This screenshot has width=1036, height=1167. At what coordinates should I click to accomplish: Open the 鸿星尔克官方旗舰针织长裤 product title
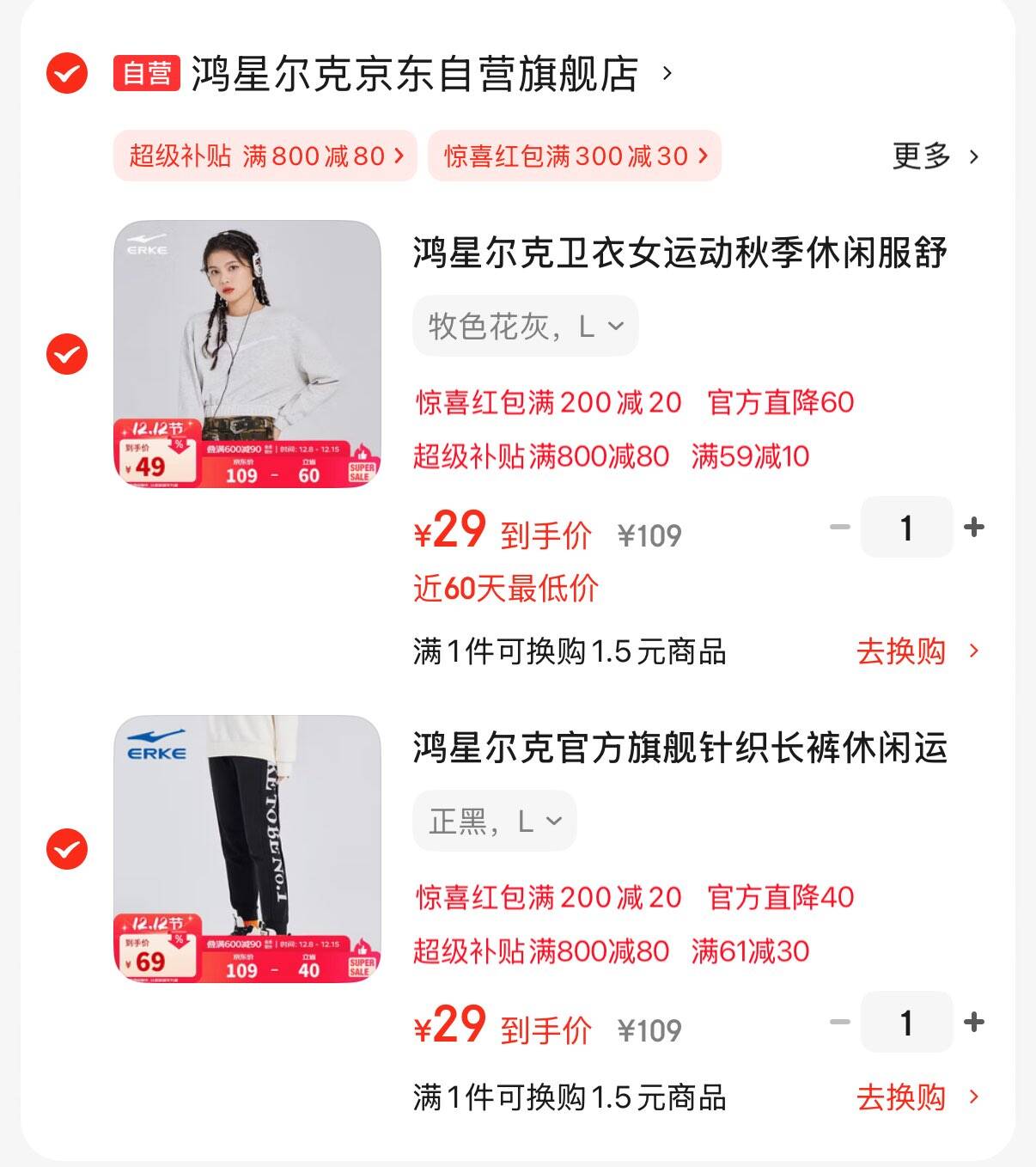pyautogui.click(x=679, y=748)
